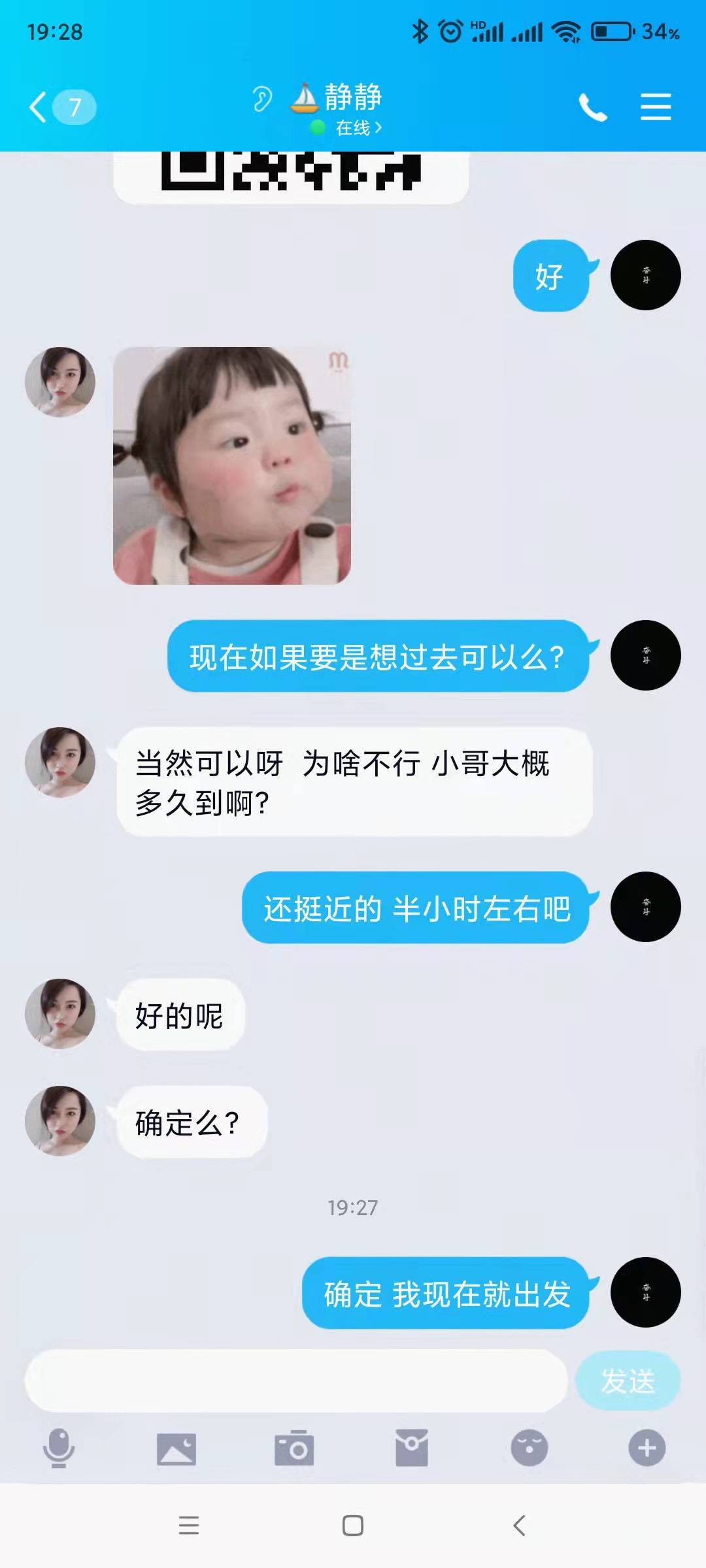Enlarge the QR code image message
706x1568 pixels.
[x=291, y=172]
